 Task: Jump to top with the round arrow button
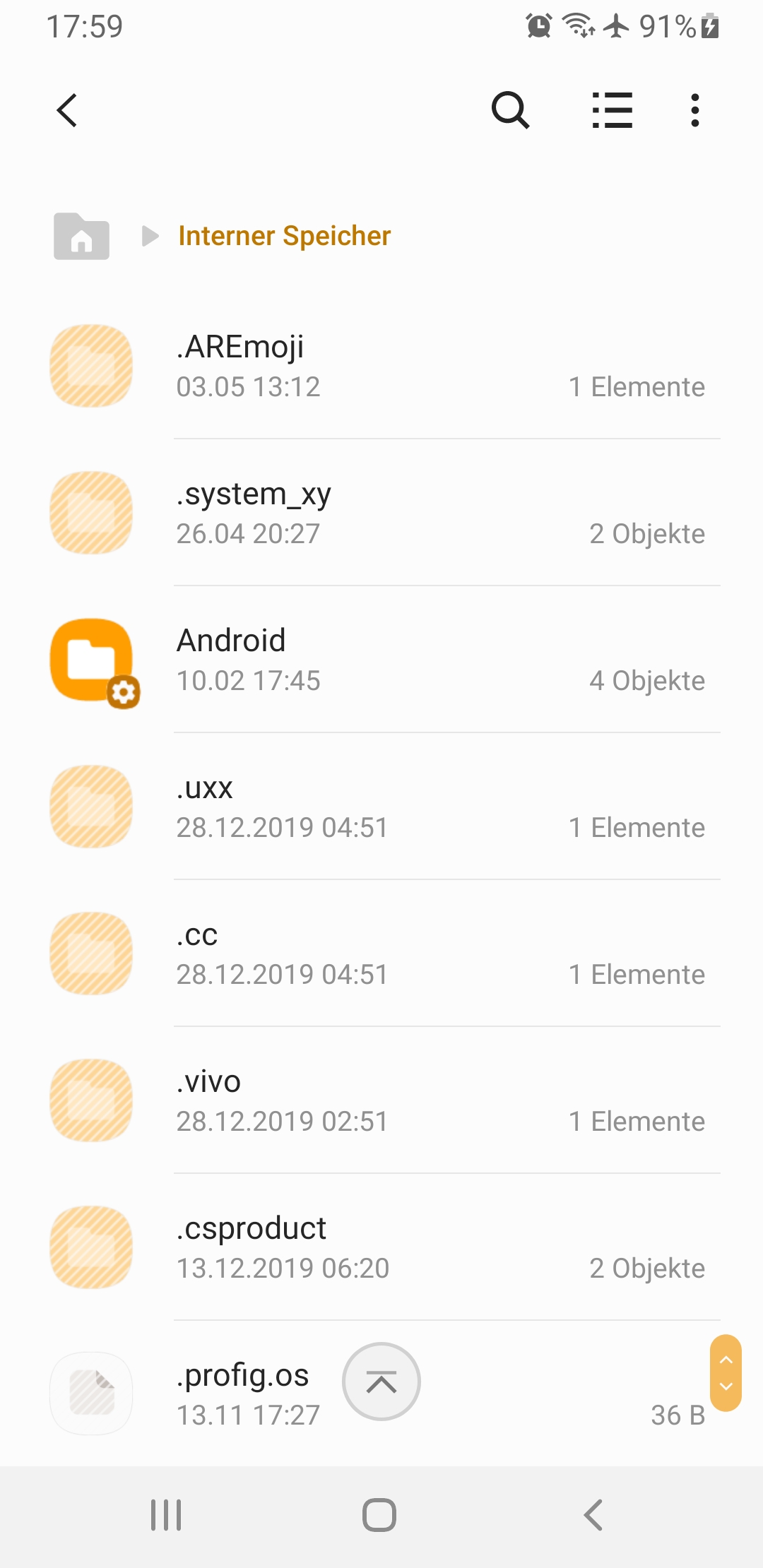(x=381, y=1382)
